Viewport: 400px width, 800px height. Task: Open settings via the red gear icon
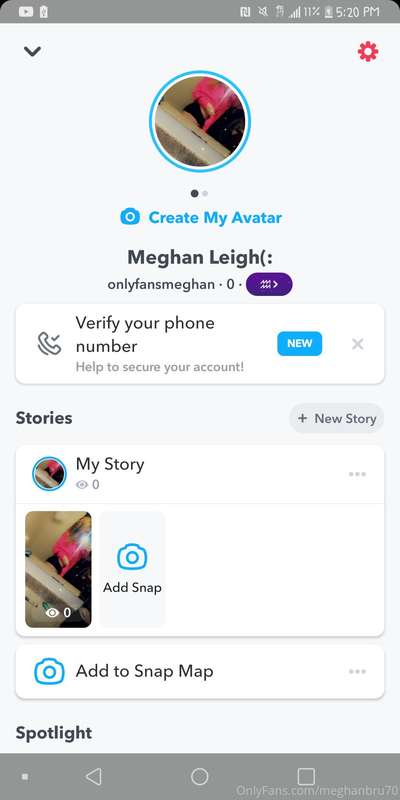click(368, 52)
